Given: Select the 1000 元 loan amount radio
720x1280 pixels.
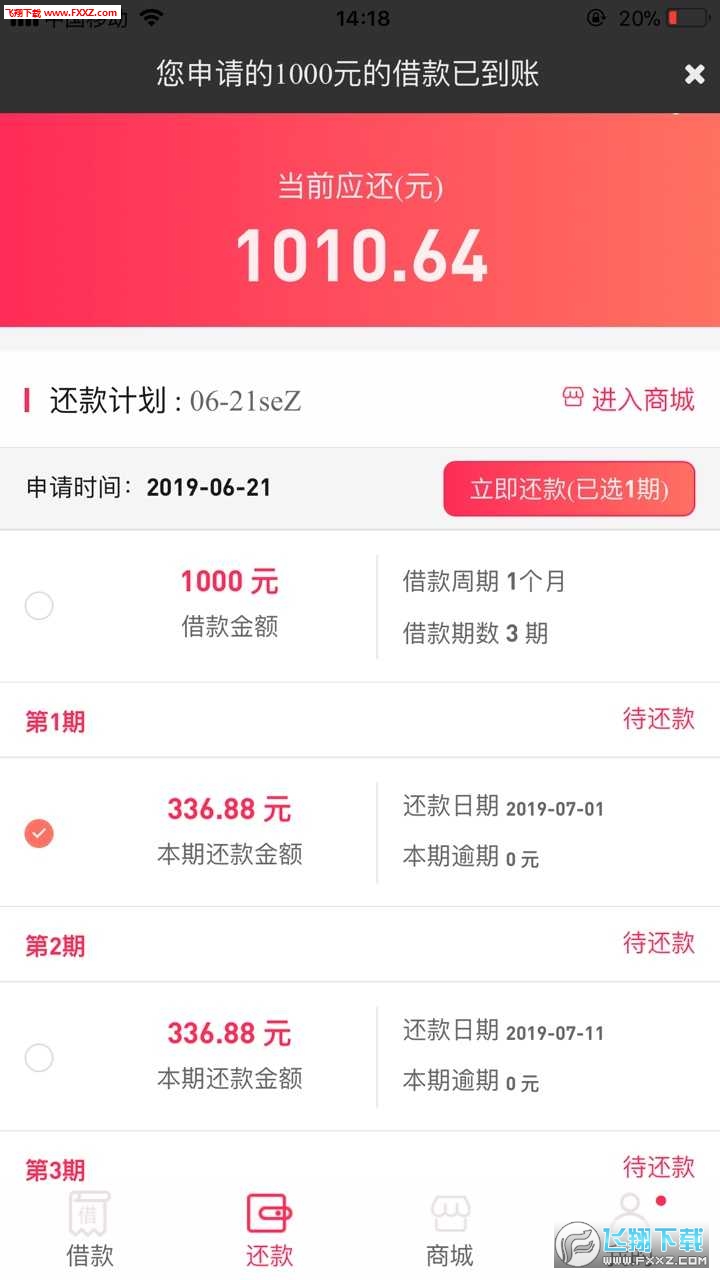Looking at the screenshot, I should pos(39,606).
